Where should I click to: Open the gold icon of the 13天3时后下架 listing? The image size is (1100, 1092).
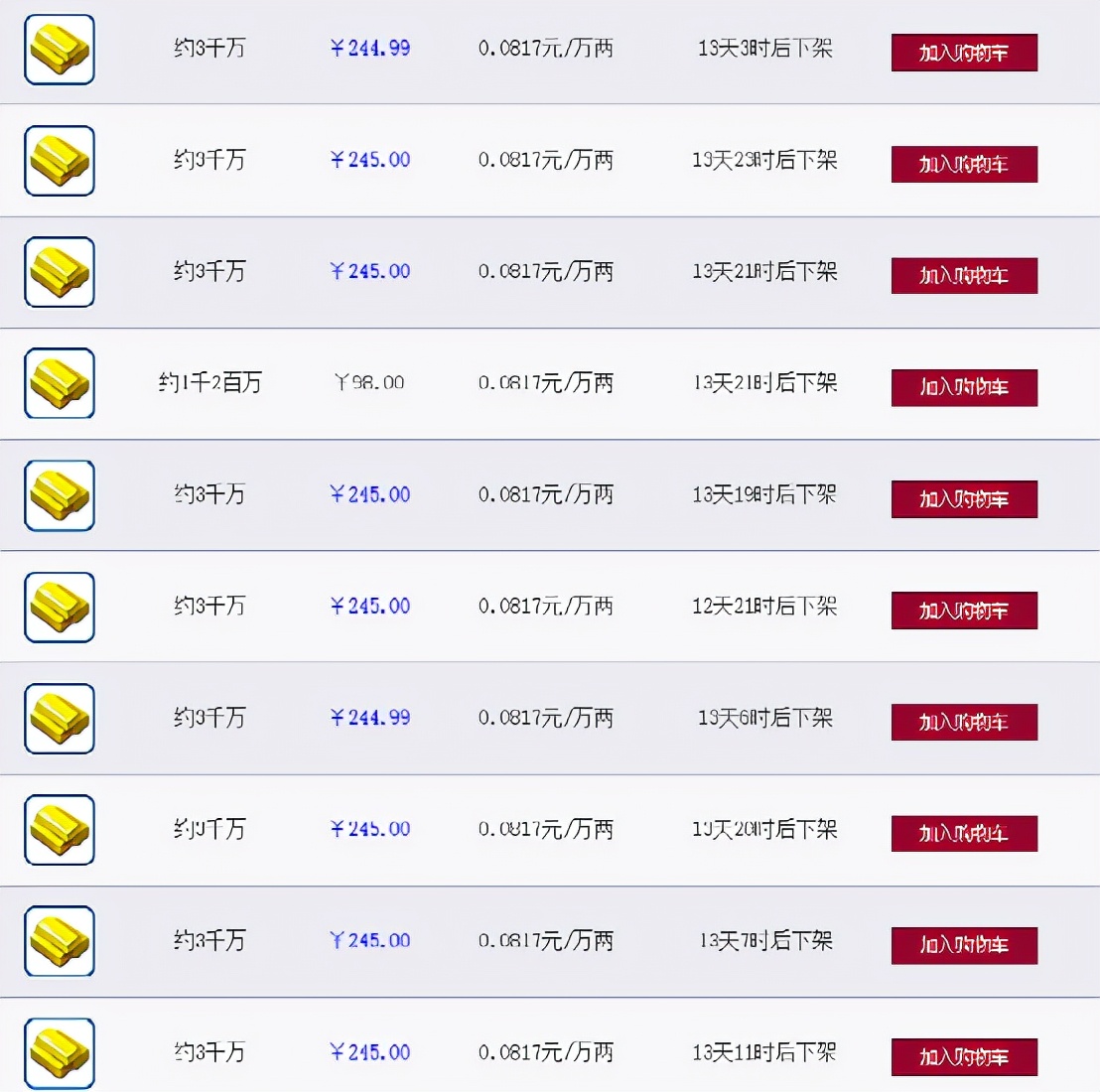click(x=60, y=49)
